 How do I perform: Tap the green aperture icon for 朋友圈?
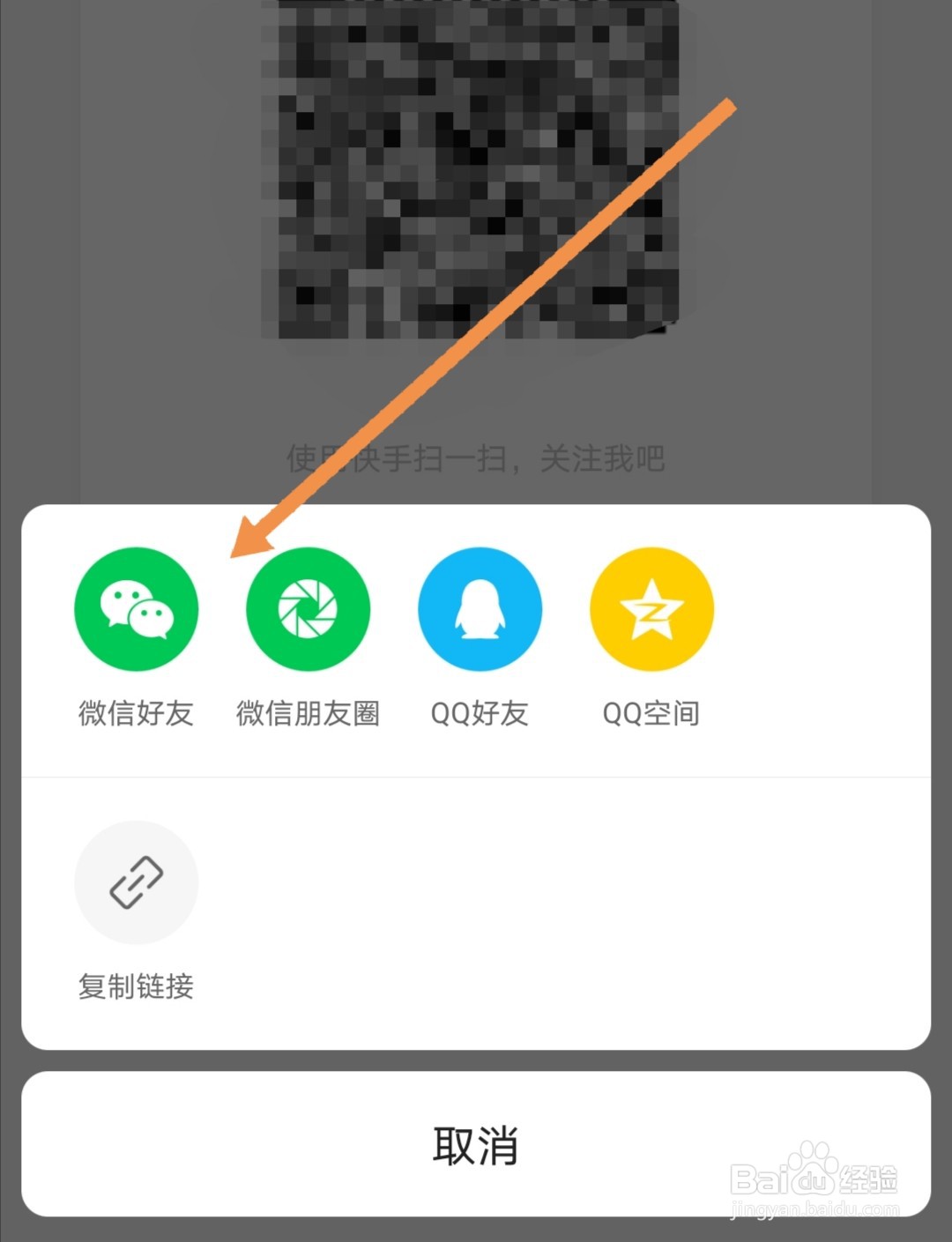[307, 609]
